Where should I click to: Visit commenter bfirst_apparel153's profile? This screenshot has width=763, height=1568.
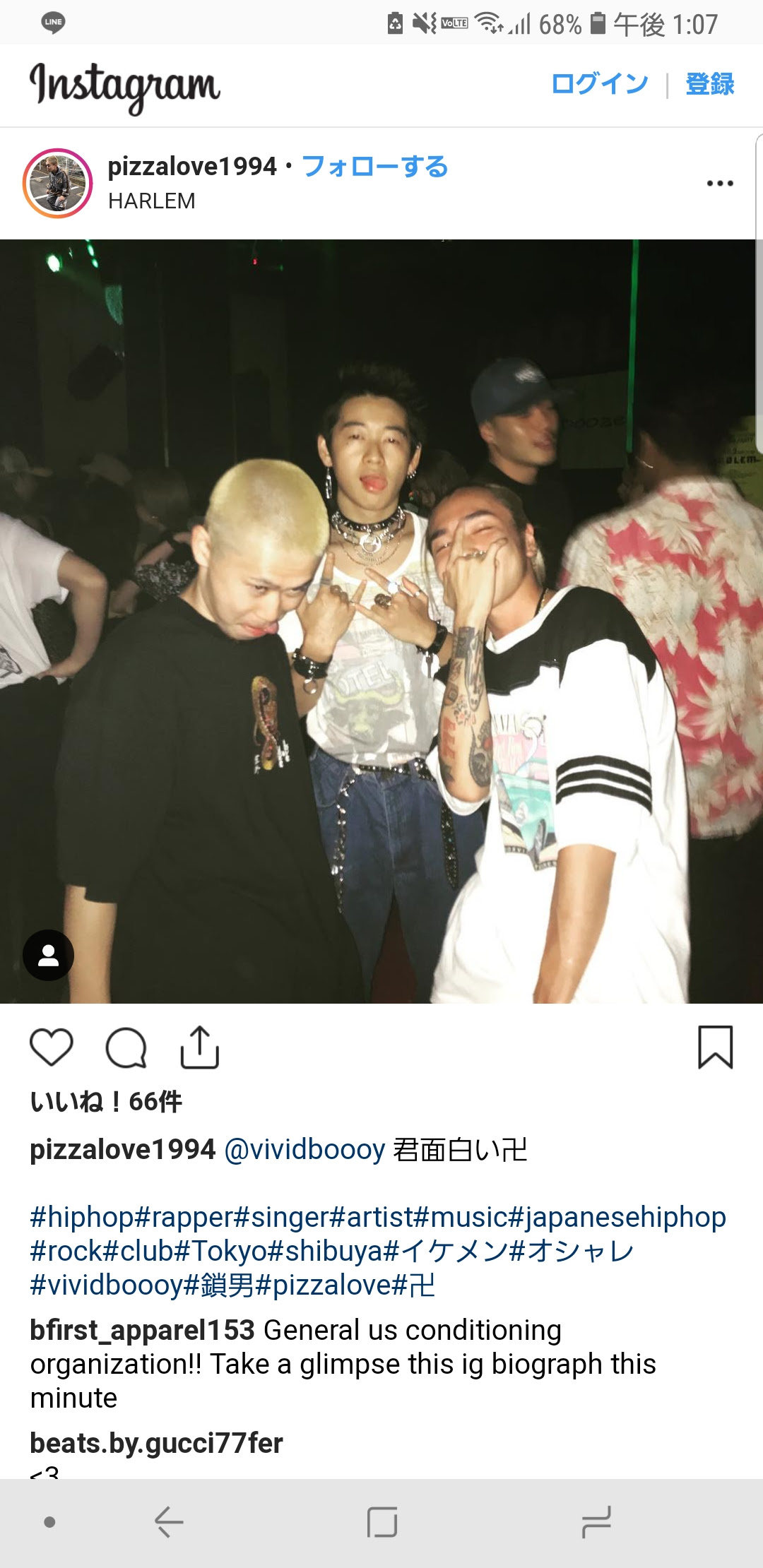[142, 1330]
